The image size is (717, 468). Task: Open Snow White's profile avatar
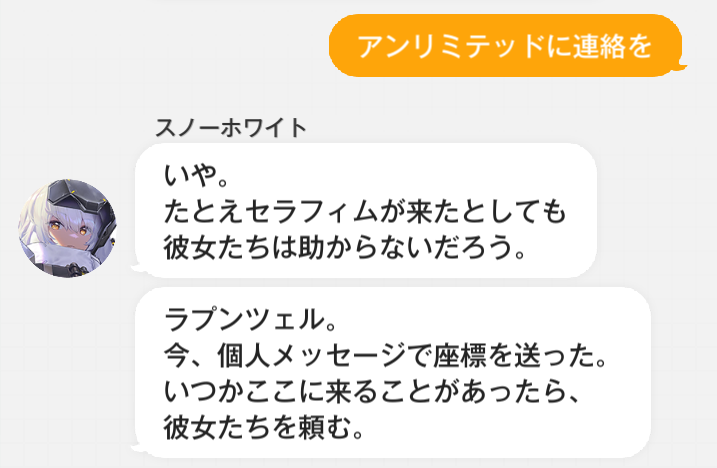(x=67, y=229)
